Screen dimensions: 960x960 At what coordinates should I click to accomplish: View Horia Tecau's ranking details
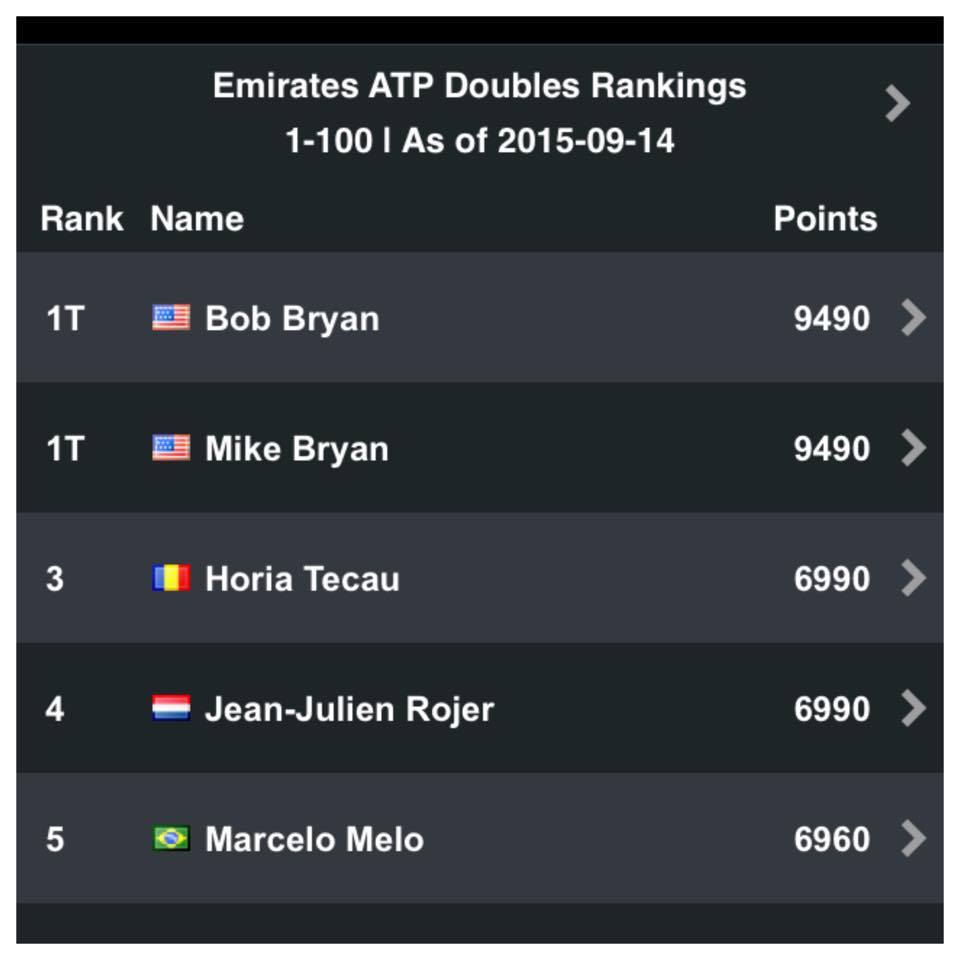(x=479, y=577)
